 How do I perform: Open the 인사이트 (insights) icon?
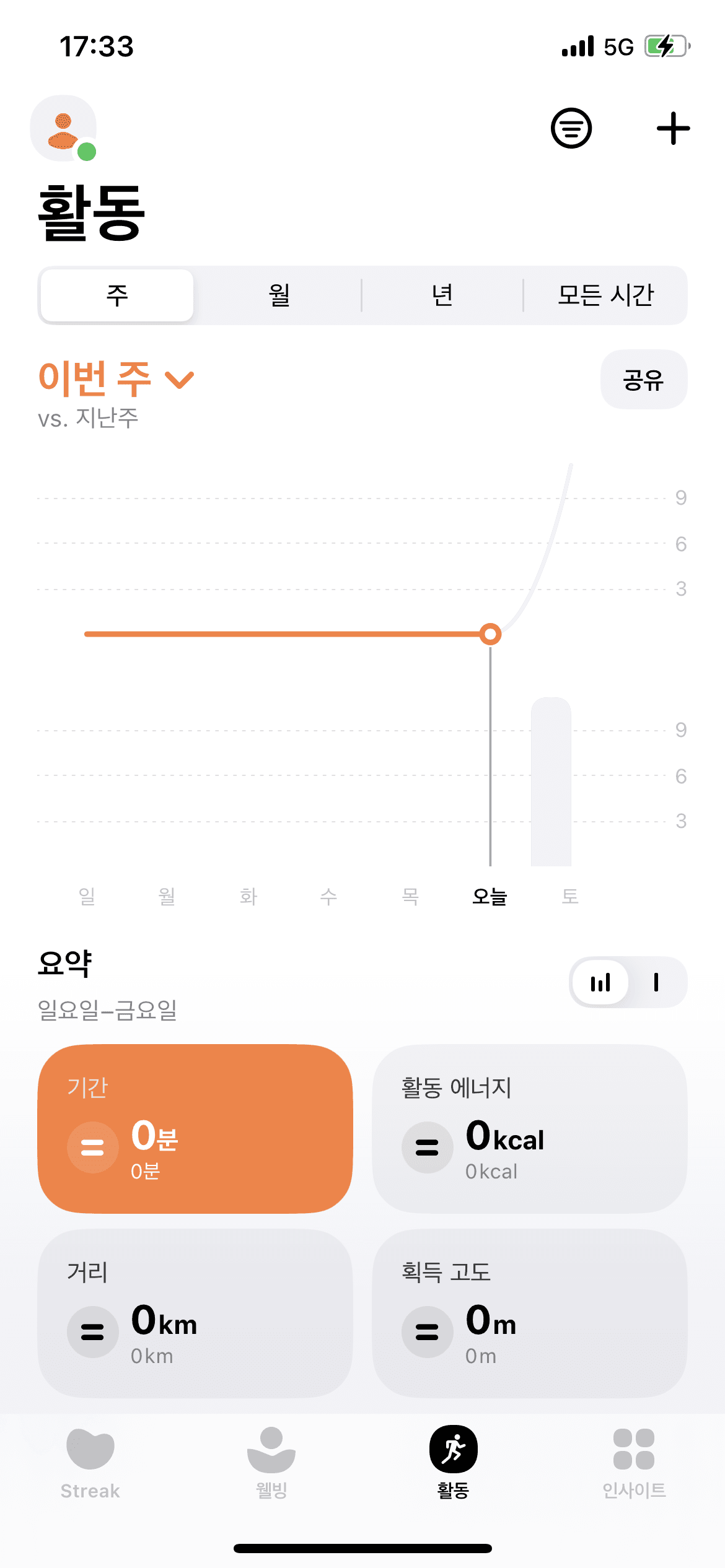(x=633, y=1449)
